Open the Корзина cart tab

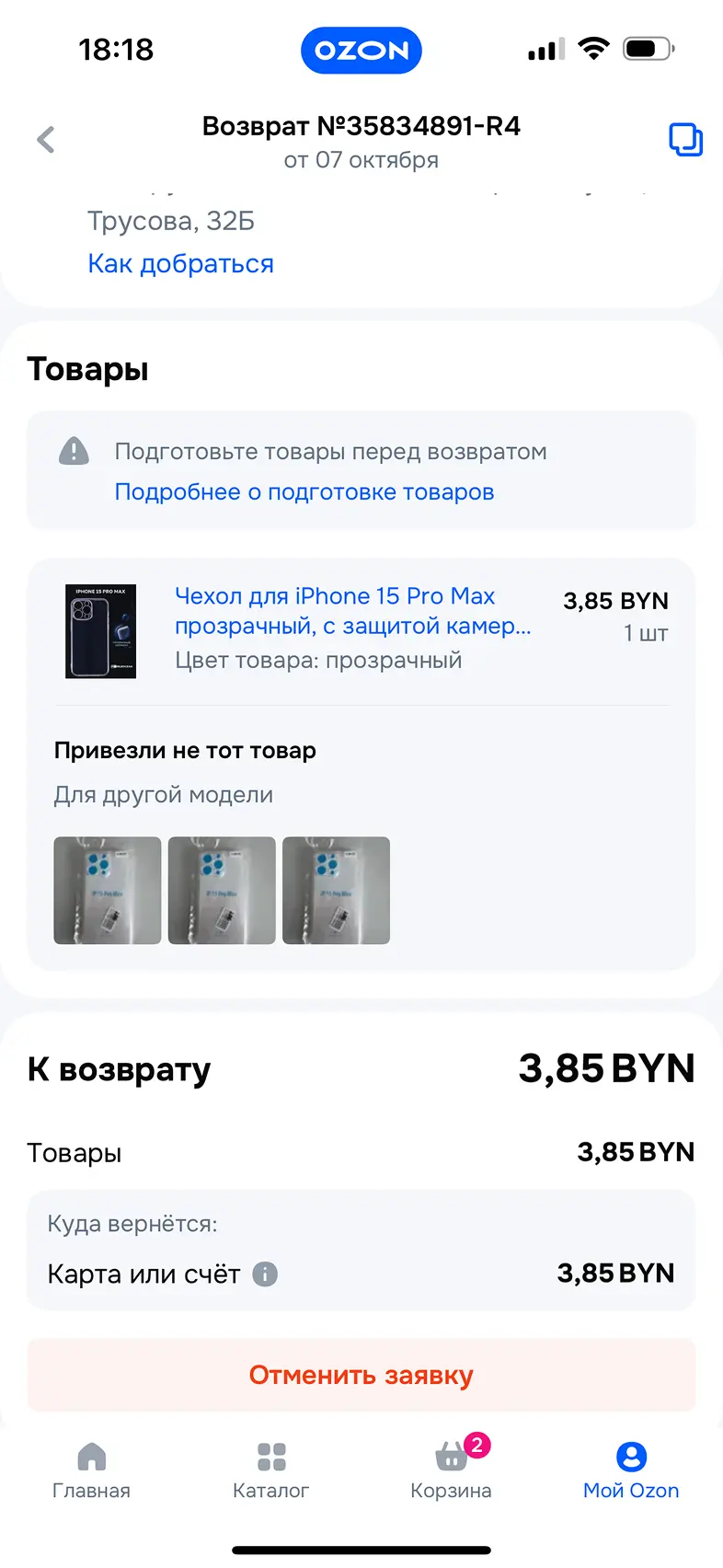click(452, 1470)
